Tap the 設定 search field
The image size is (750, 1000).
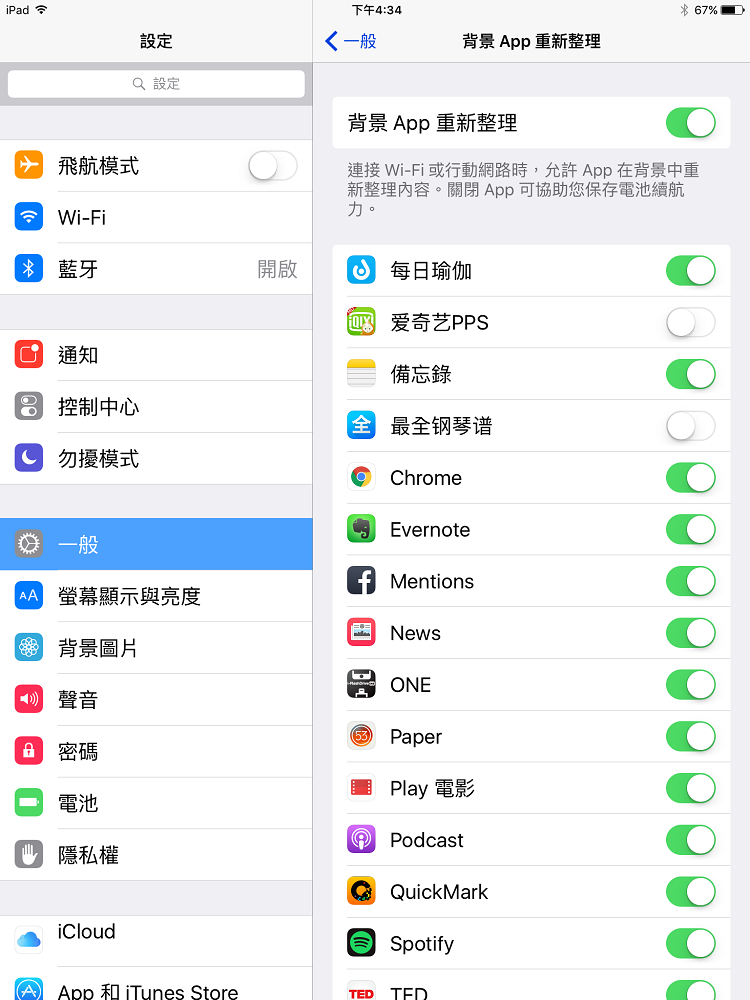tap(156, 84)
